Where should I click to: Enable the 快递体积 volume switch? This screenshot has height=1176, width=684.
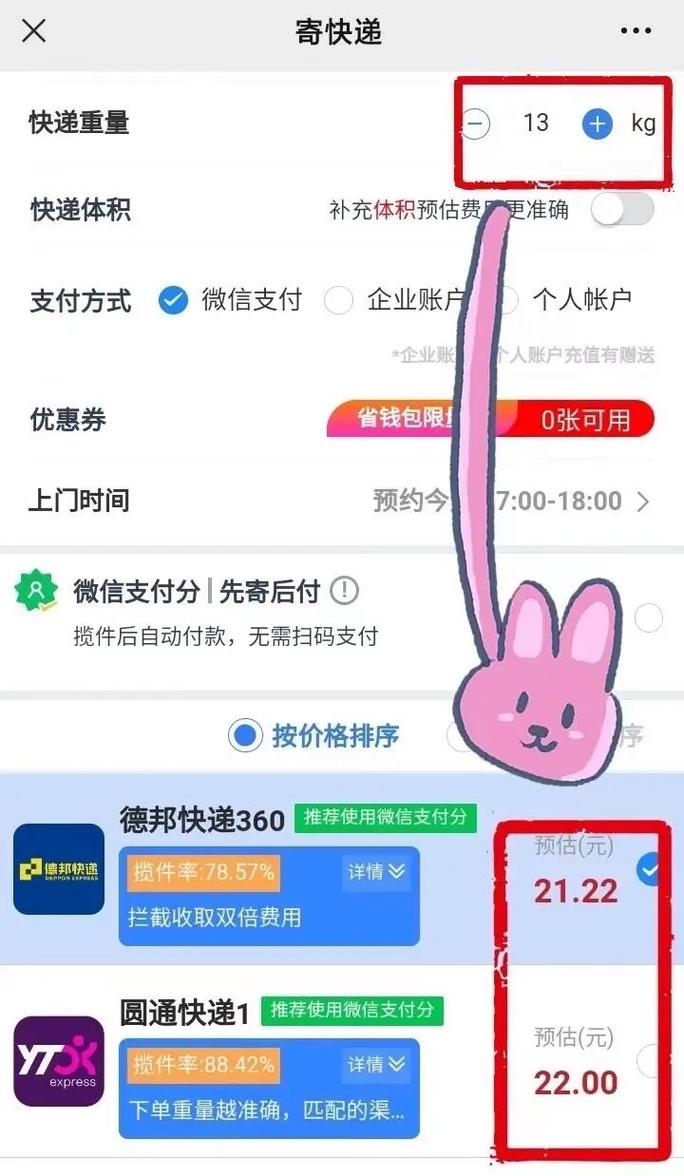tap(622, 210)
